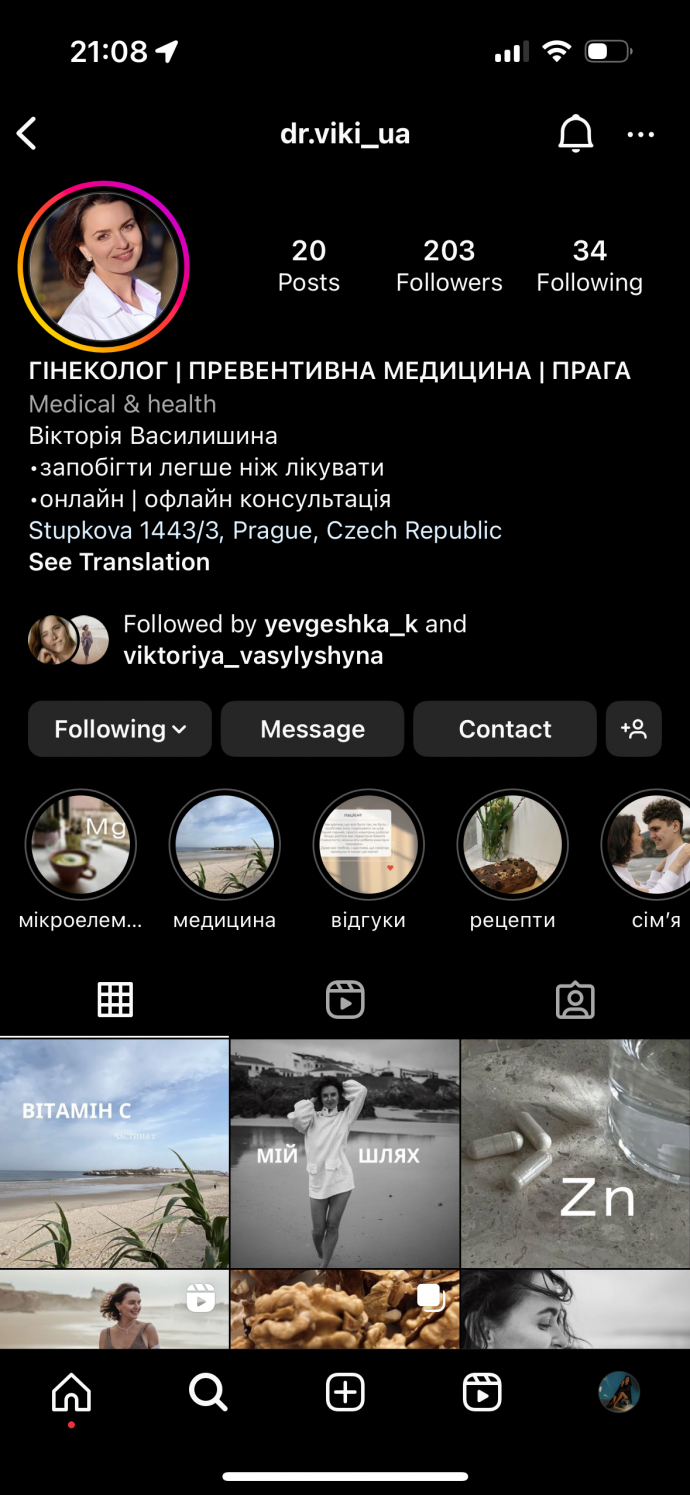Viewport: 690px width, 1495px height.
Task: Open the Zn post tile
Action: 575,1153
